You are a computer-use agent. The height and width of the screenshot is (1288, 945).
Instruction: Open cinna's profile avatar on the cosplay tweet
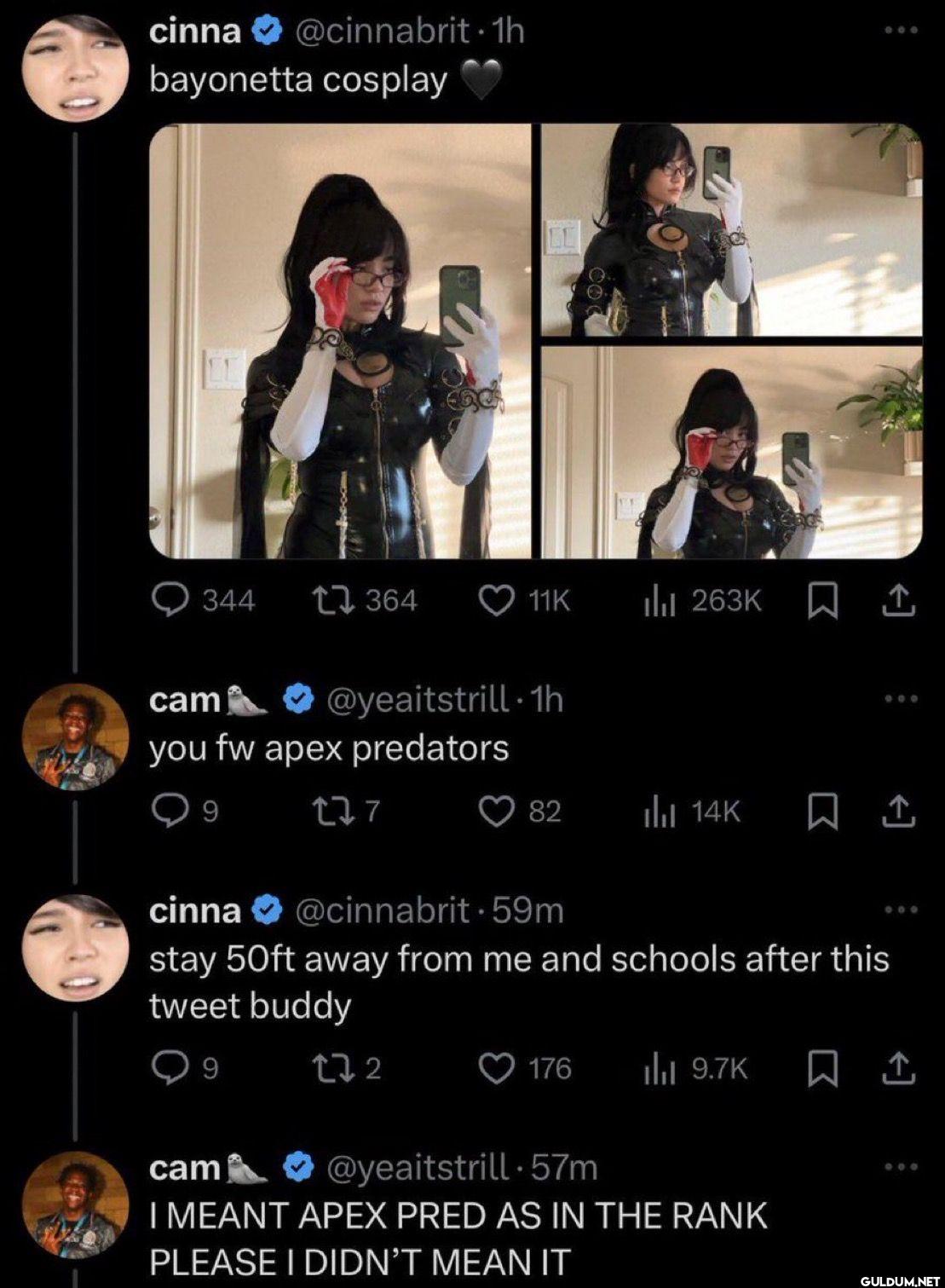[75, 68]
